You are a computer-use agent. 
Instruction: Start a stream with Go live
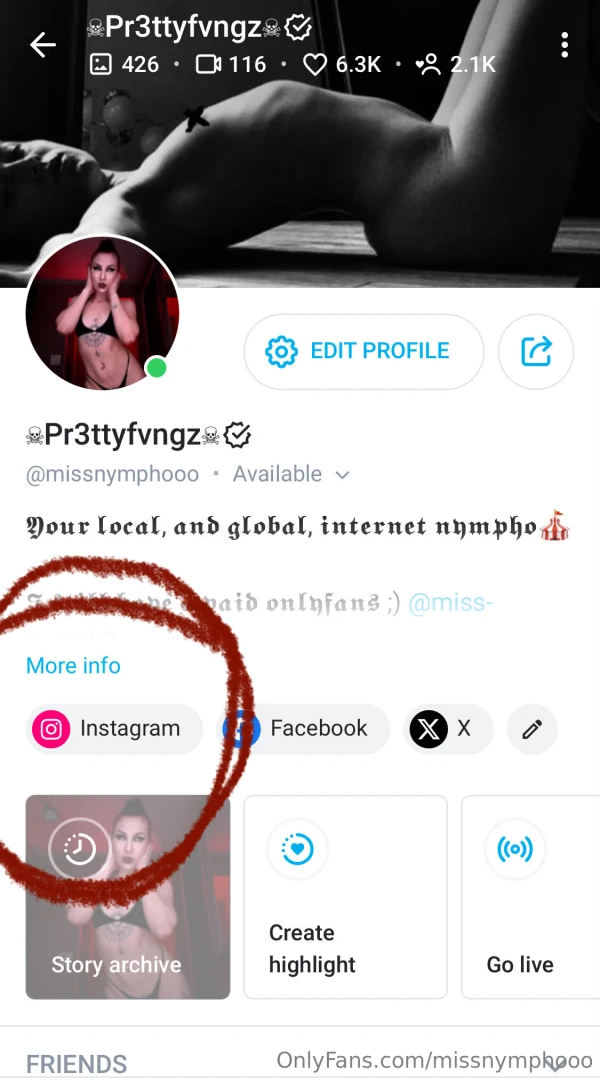[x=530, y=897]
